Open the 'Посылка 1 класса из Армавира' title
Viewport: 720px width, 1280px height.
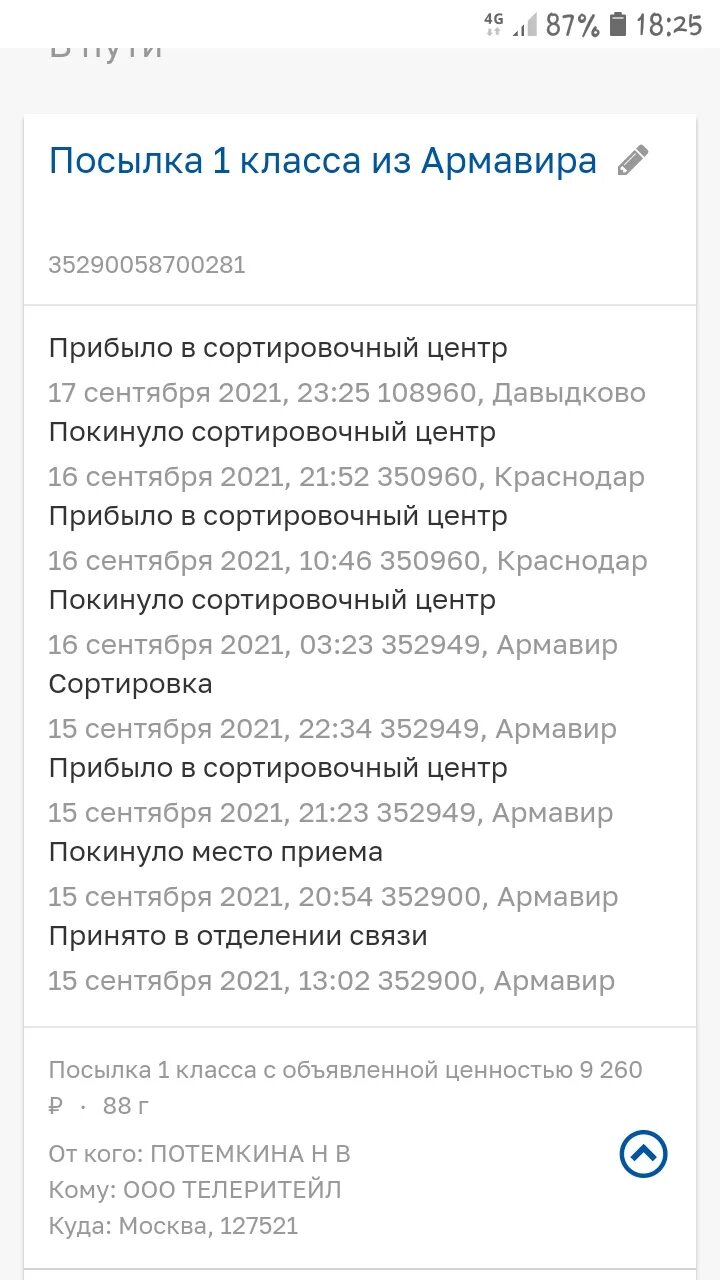click(x=323, y=160)
